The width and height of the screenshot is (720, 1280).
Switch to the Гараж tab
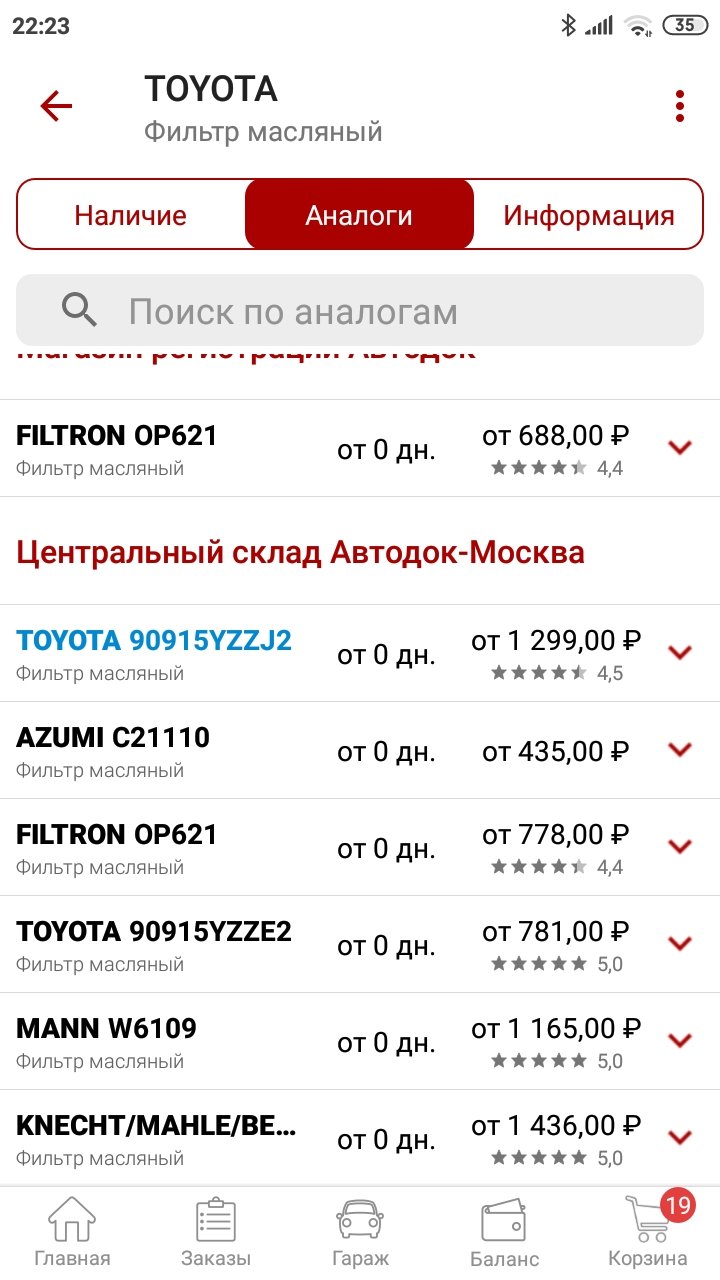[360, 1233]
